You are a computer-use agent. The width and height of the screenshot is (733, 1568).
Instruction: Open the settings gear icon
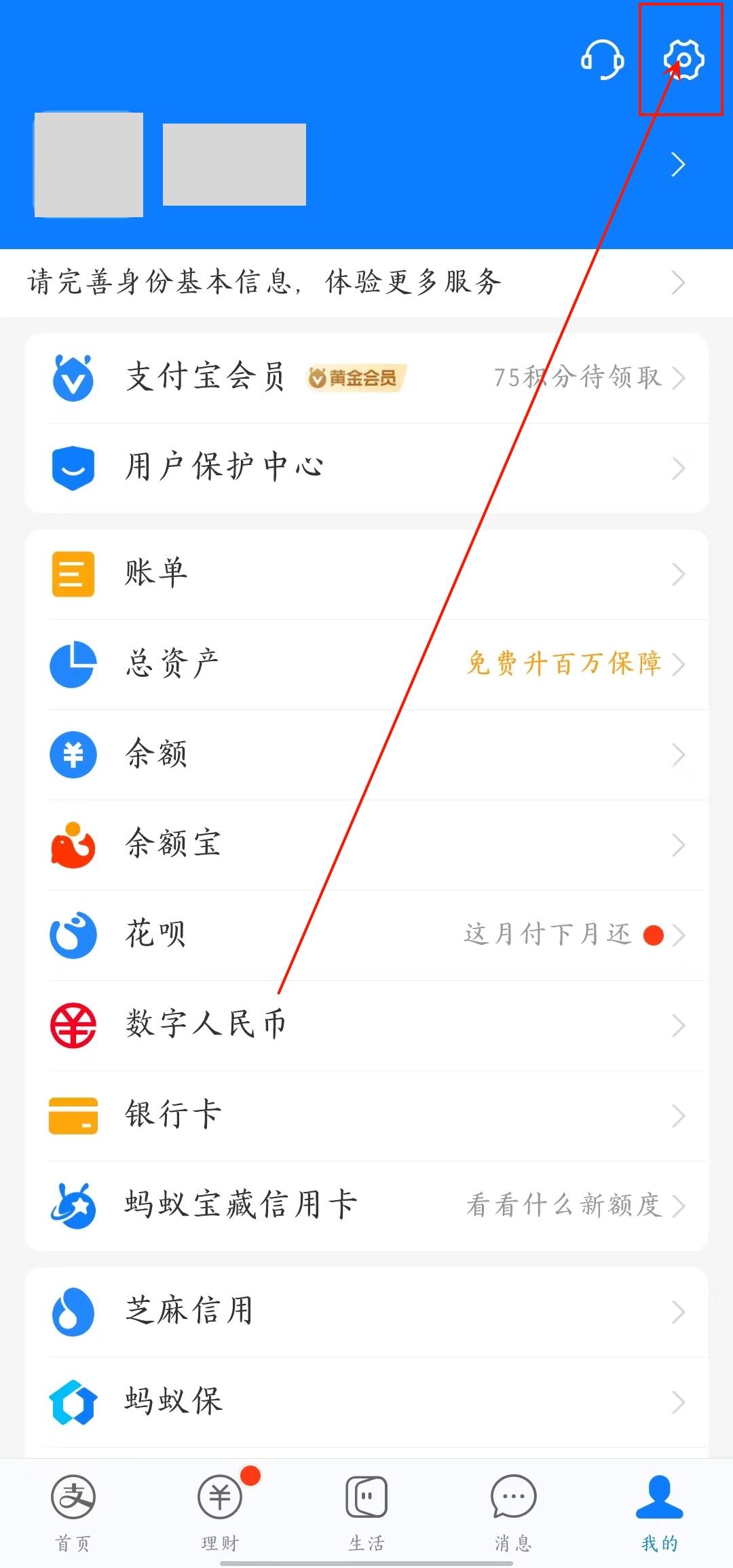coord(683,60)
